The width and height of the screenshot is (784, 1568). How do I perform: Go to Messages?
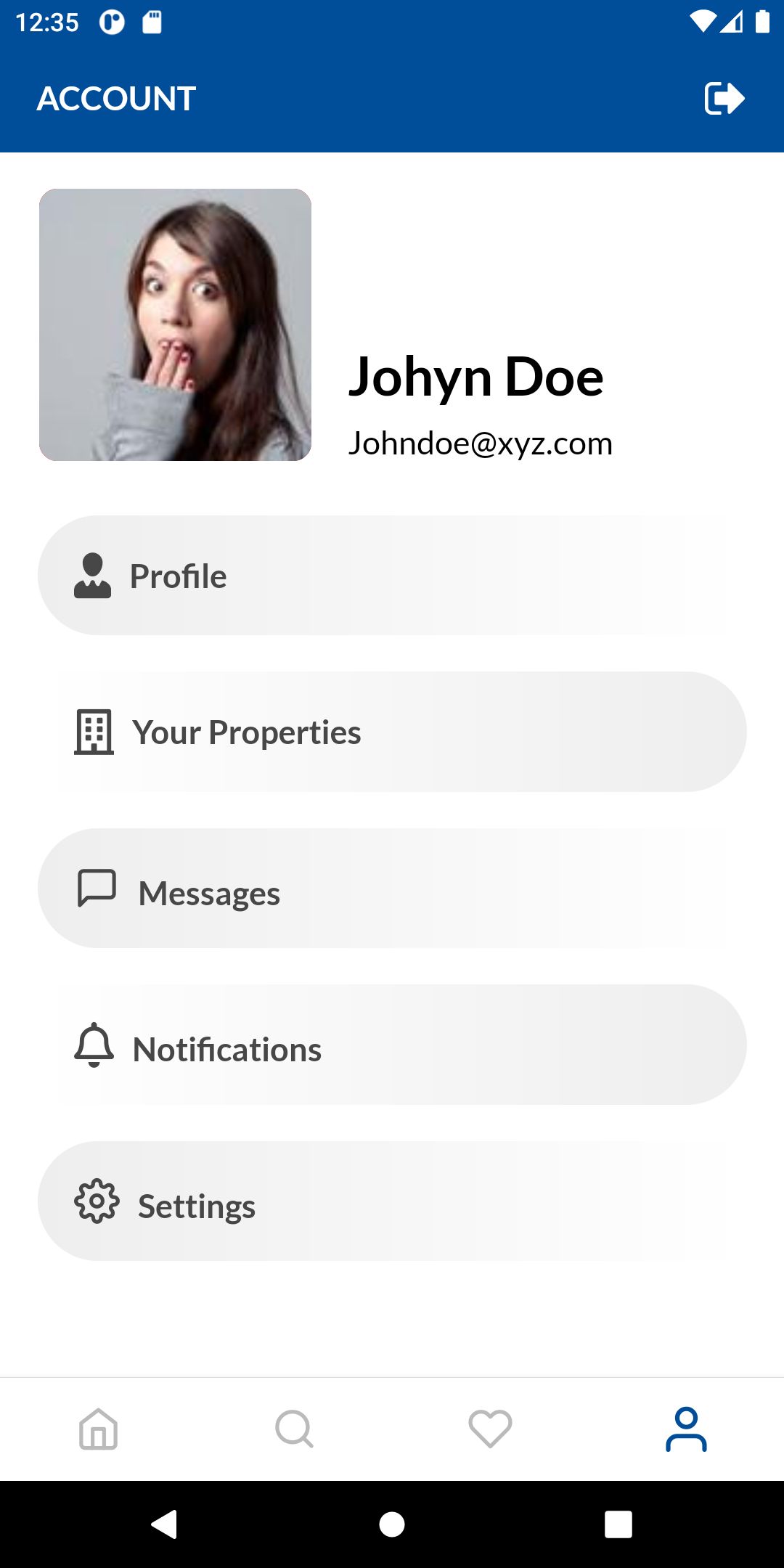click(x=392, y=889)
